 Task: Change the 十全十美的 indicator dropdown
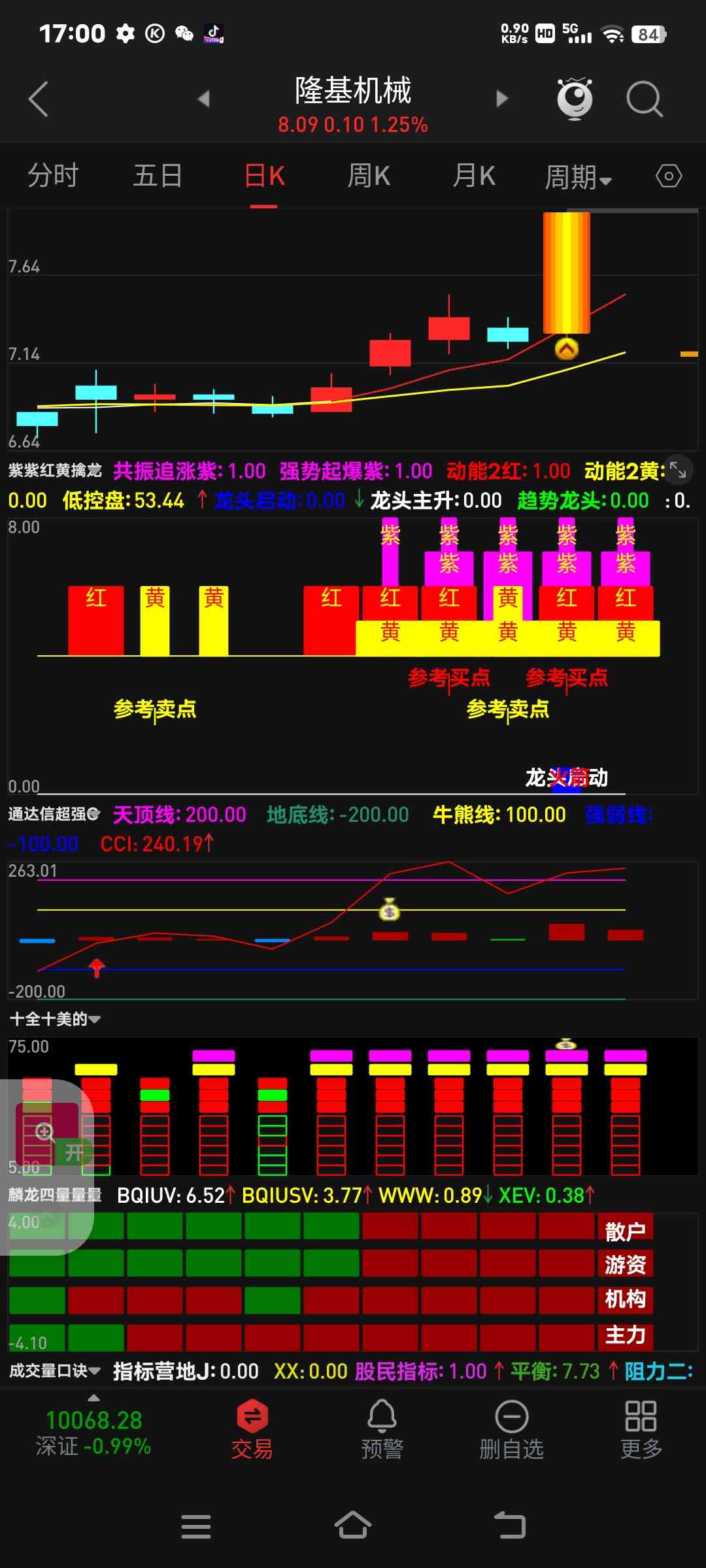(x=55, y=1019)
